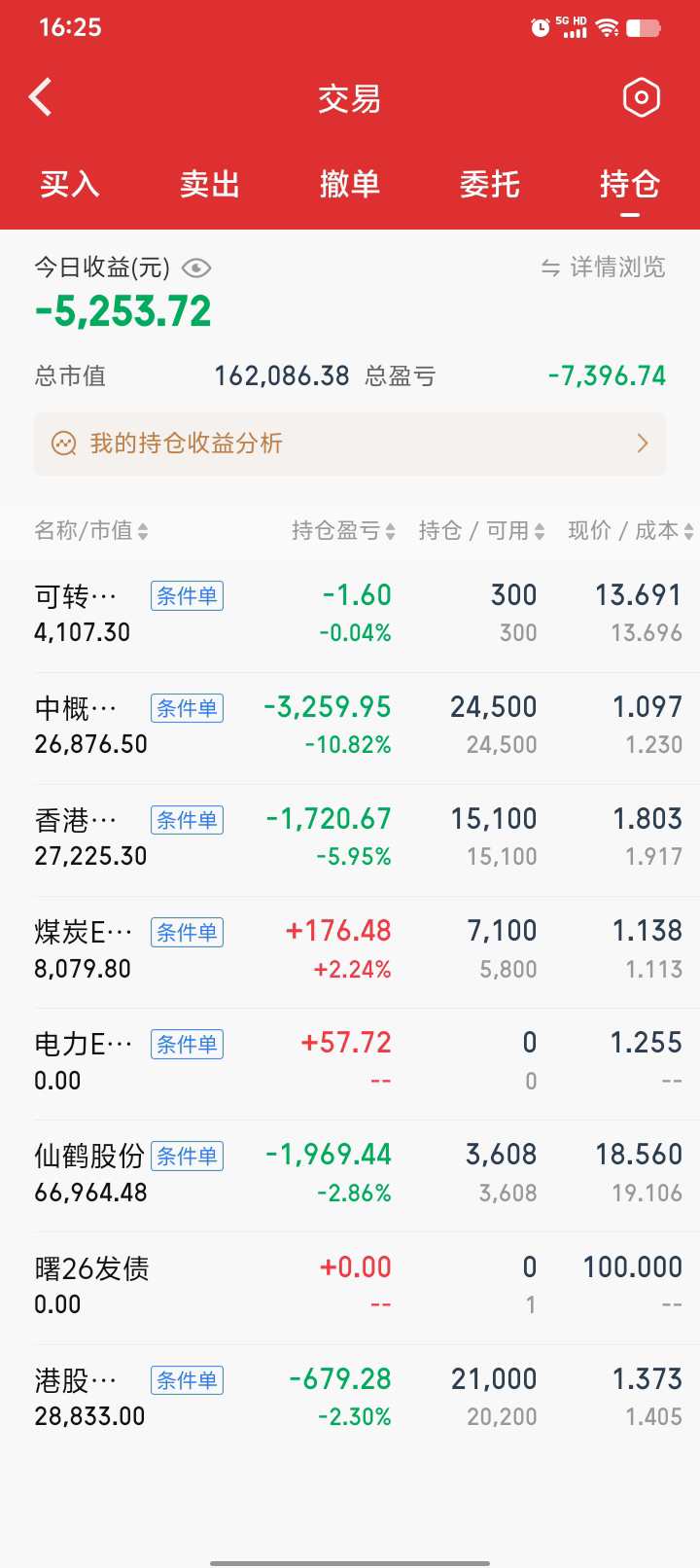
Task: Open the 曙26发债 holding row
Action: pos(350,1286)
